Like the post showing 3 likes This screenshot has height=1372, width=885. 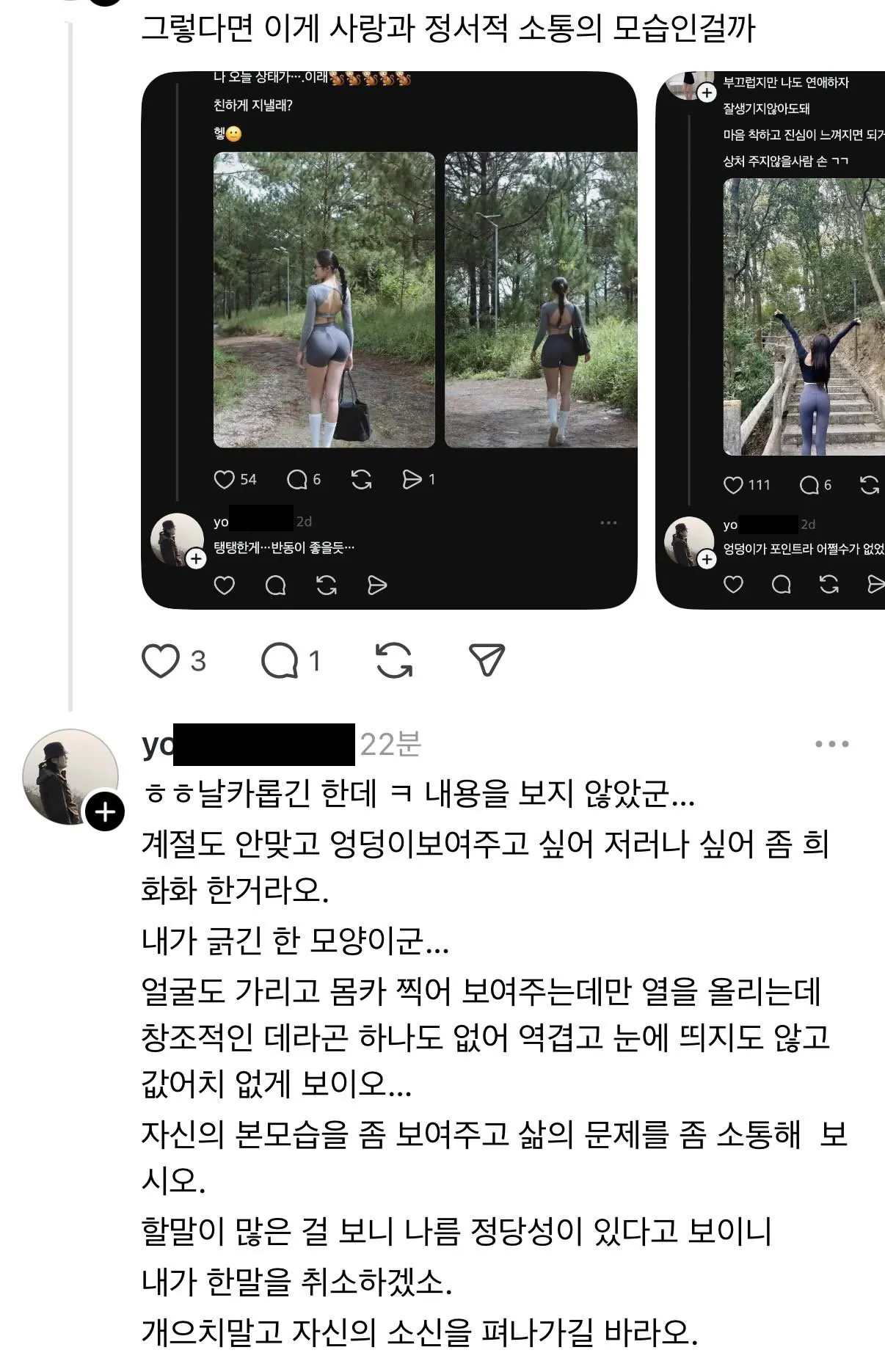(x=161, y=660)
